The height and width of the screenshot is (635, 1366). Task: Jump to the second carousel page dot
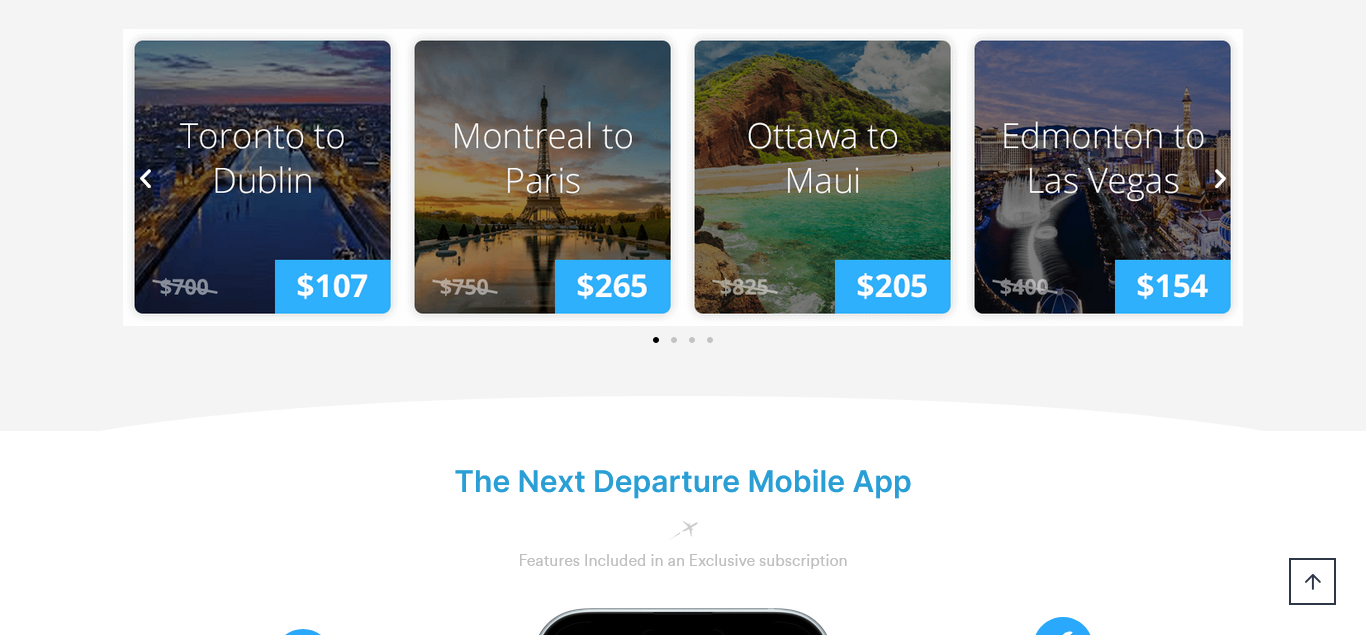[x=674, y=340]
